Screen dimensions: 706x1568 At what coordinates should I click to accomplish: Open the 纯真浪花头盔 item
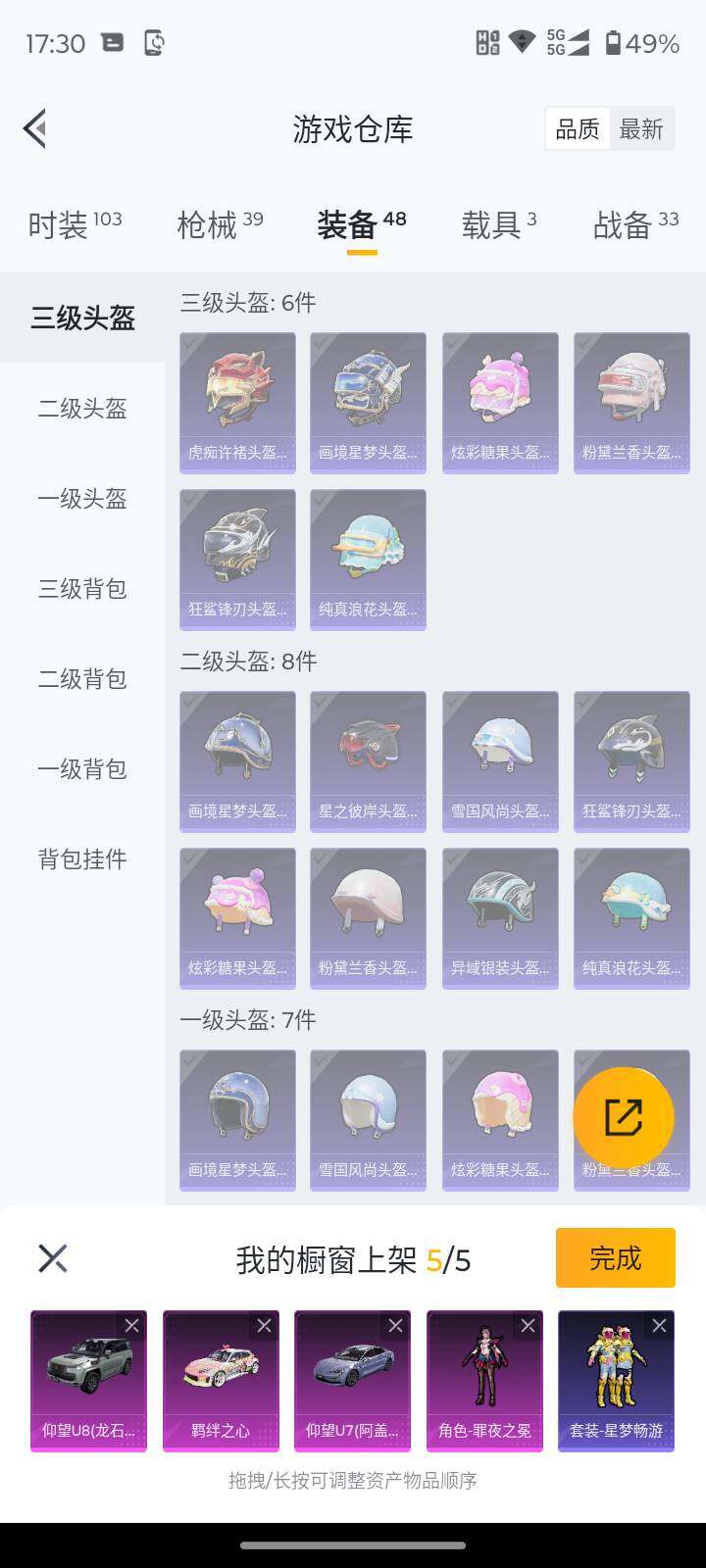[x=368, y=559]
